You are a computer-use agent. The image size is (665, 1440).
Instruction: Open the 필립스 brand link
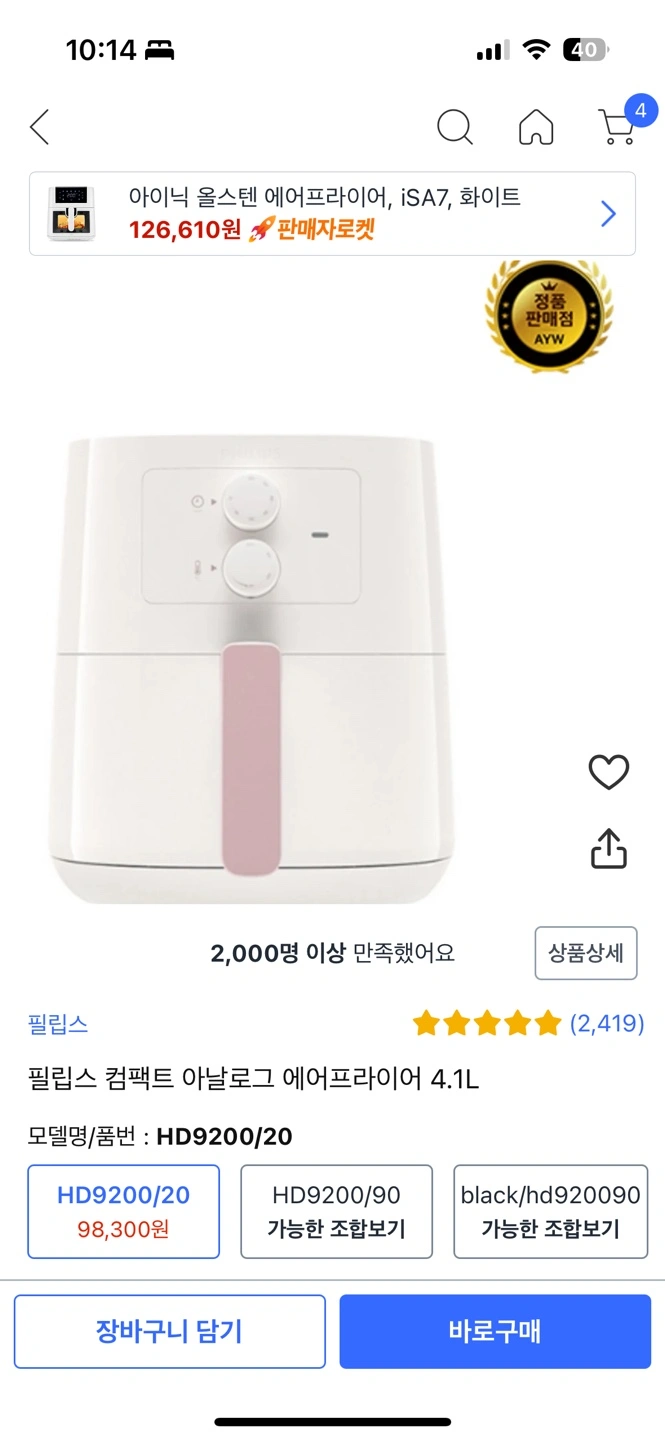(x=58, y=1023)
